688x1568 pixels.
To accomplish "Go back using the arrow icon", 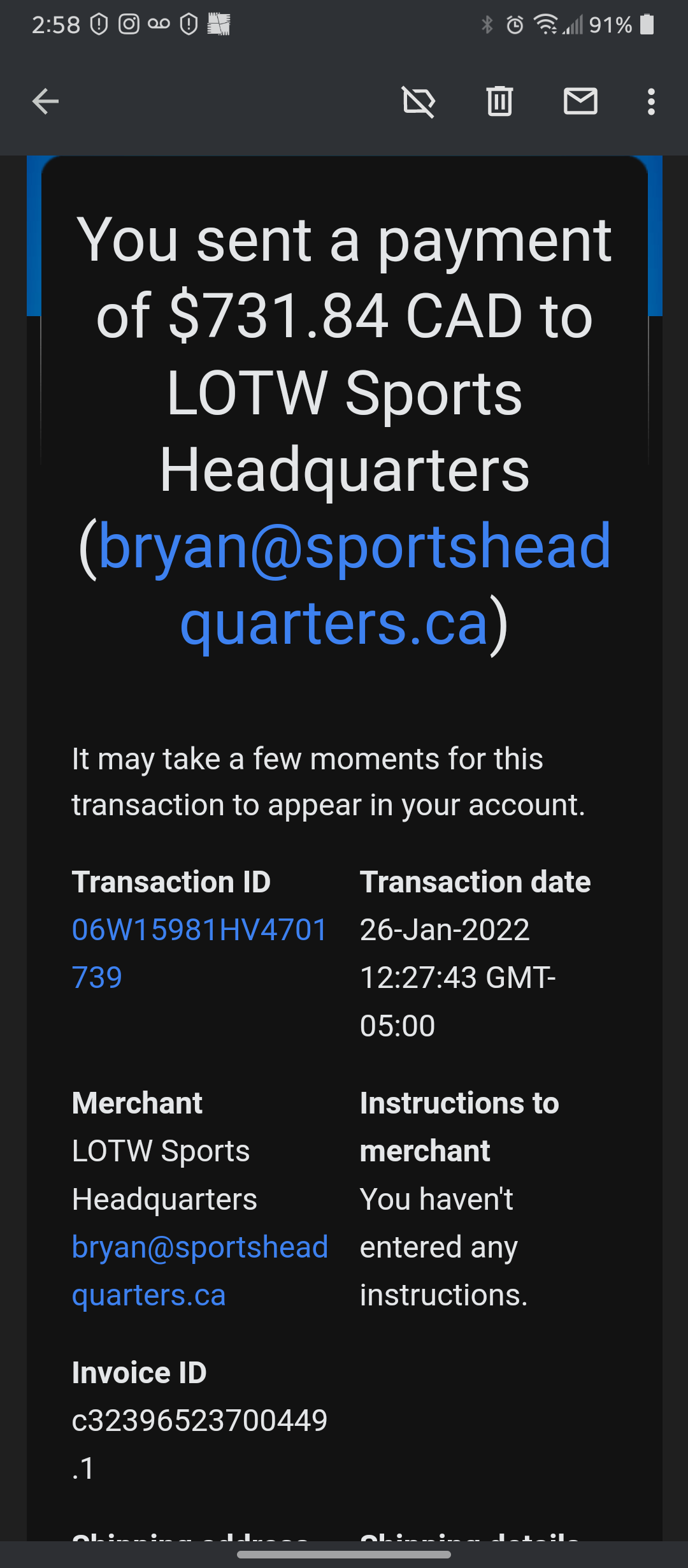I will (45, 101).
